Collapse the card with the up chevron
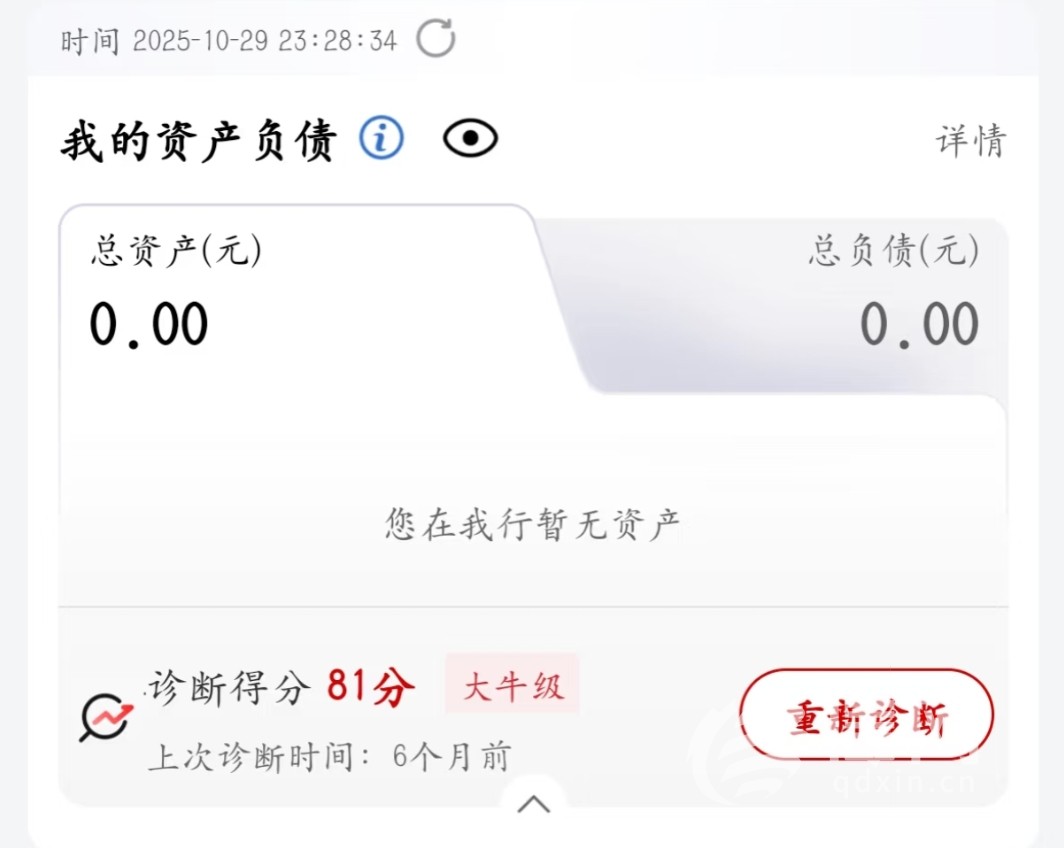 click(x=534, y=803)
